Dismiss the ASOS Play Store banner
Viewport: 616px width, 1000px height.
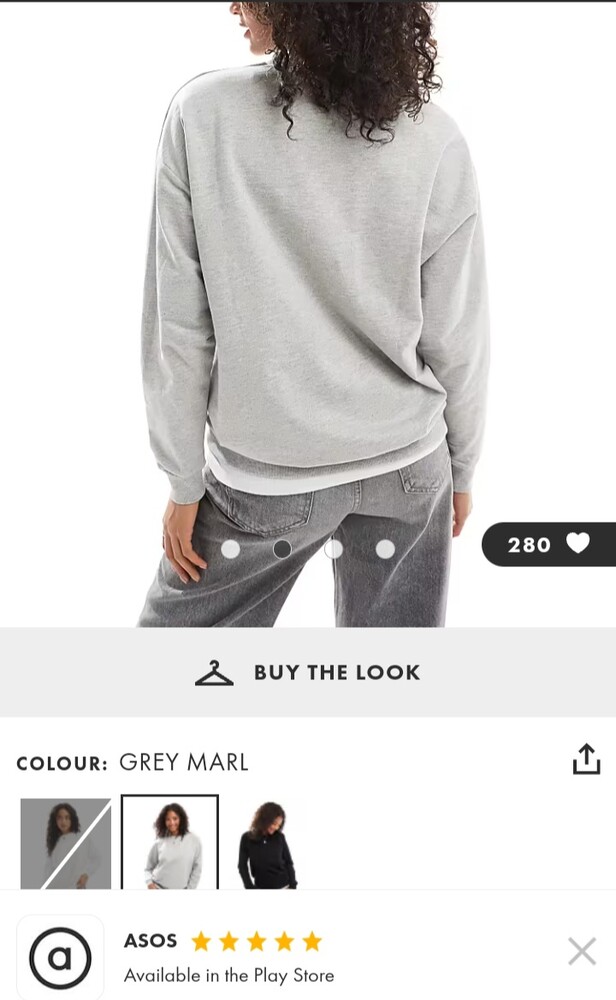pyautogui.click(x=582, y=951)
